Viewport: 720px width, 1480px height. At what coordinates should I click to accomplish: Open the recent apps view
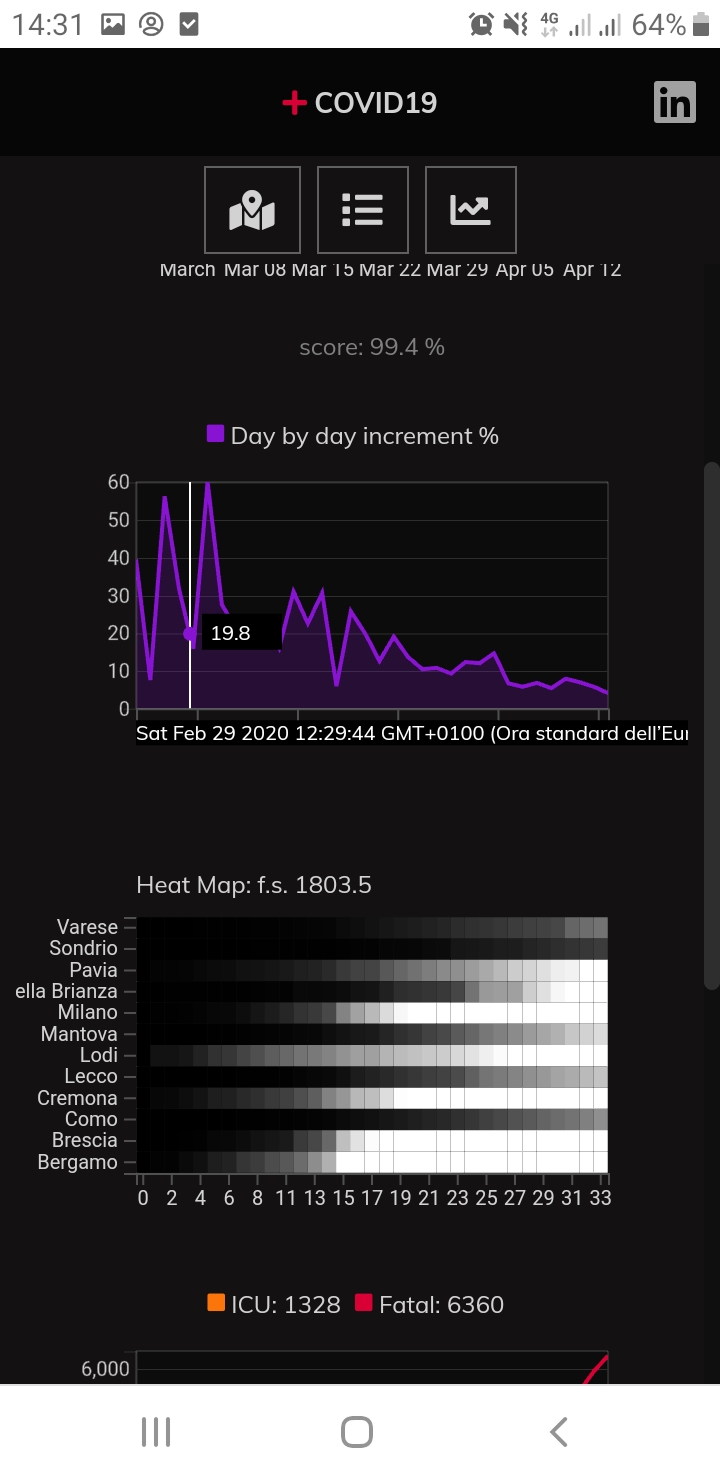click(156, 1432)
